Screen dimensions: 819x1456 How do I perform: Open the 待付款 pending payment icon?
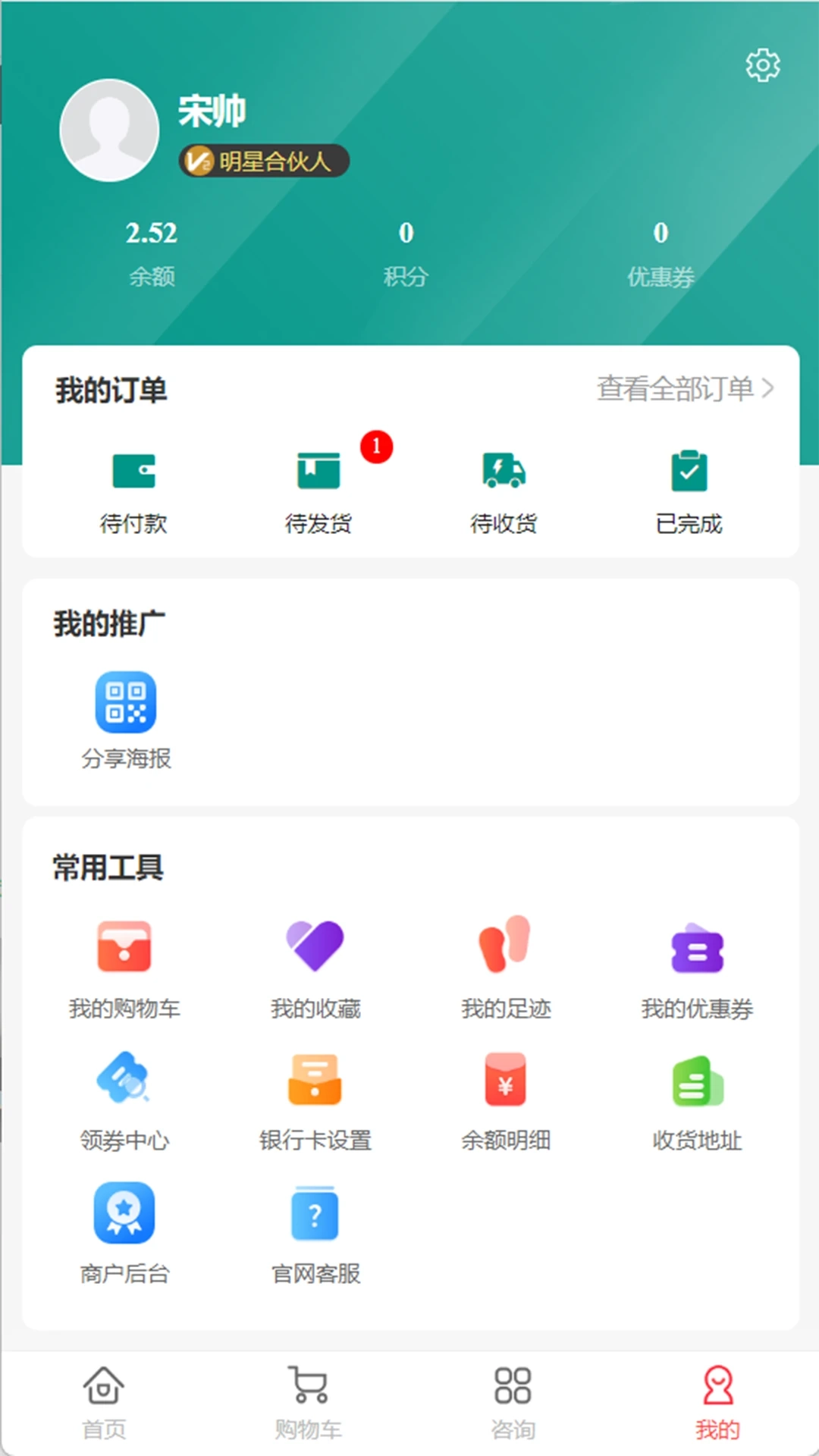(x=133, y=489)
